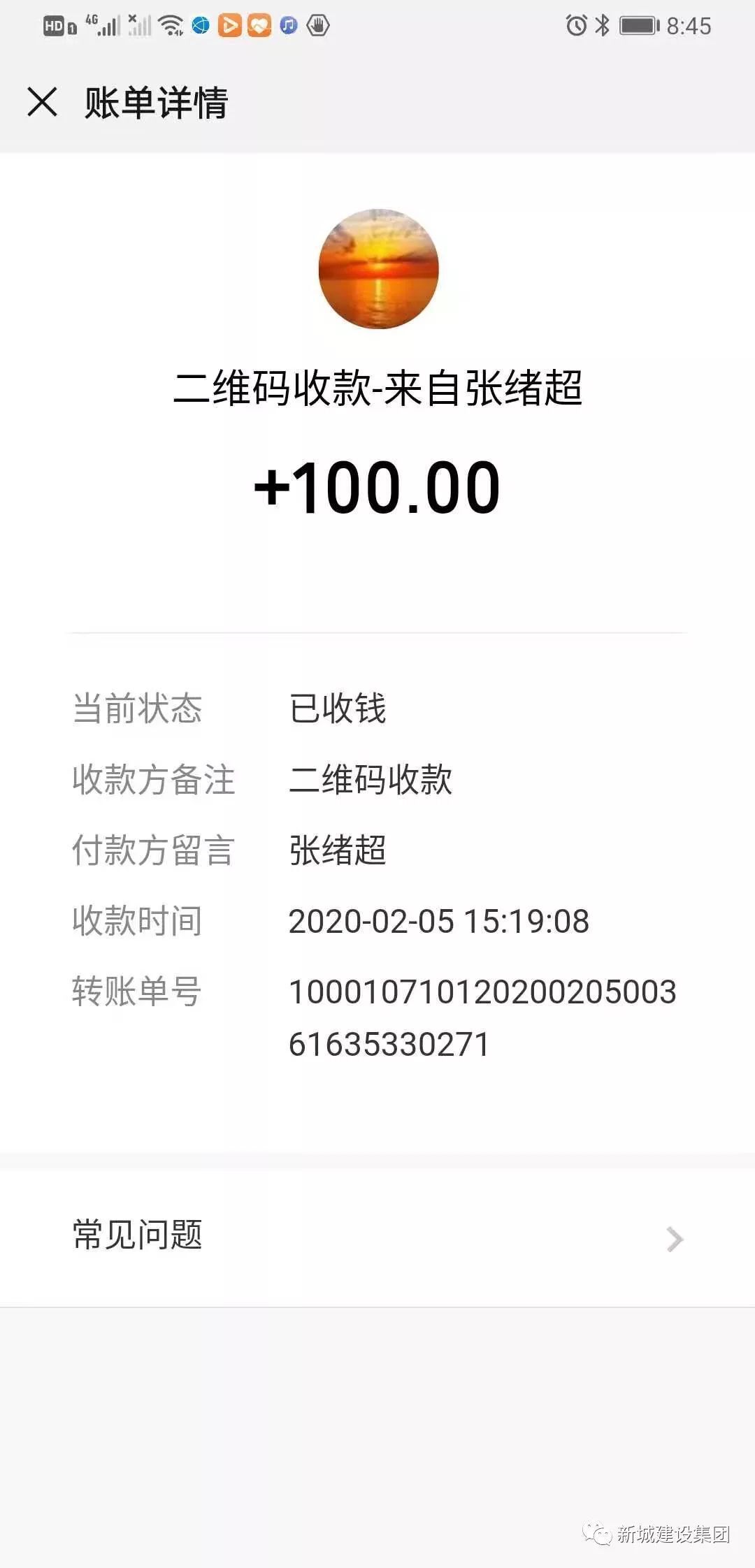Open the 常见问题 row

tap(377, 1235)
